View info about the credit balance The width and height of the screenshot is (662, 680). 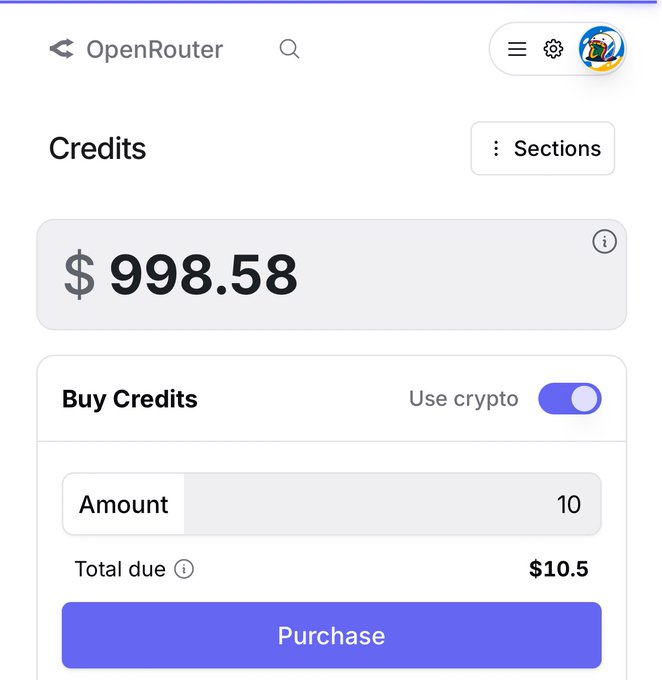point(604,242)
